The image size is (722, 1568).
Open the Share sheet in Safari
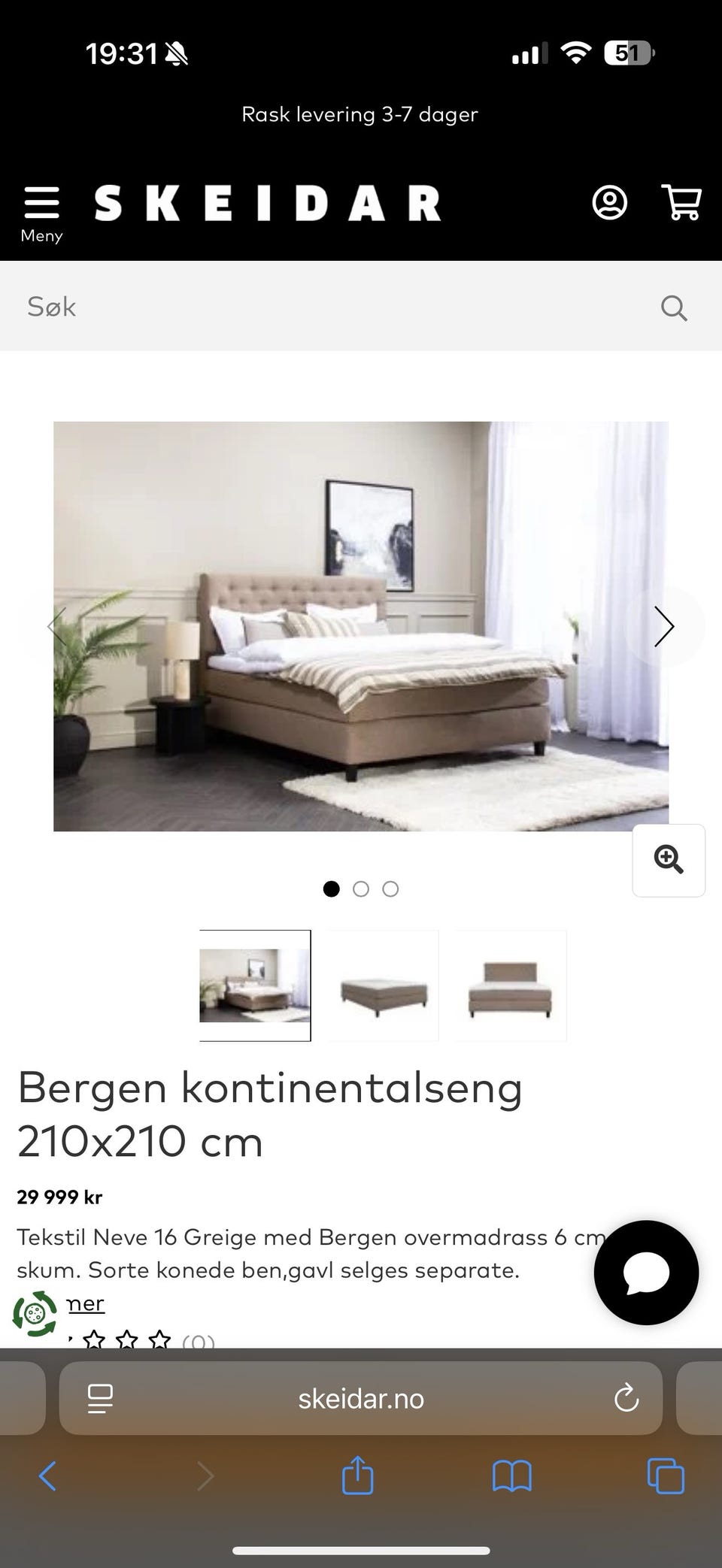click(x=359, y=1476)
